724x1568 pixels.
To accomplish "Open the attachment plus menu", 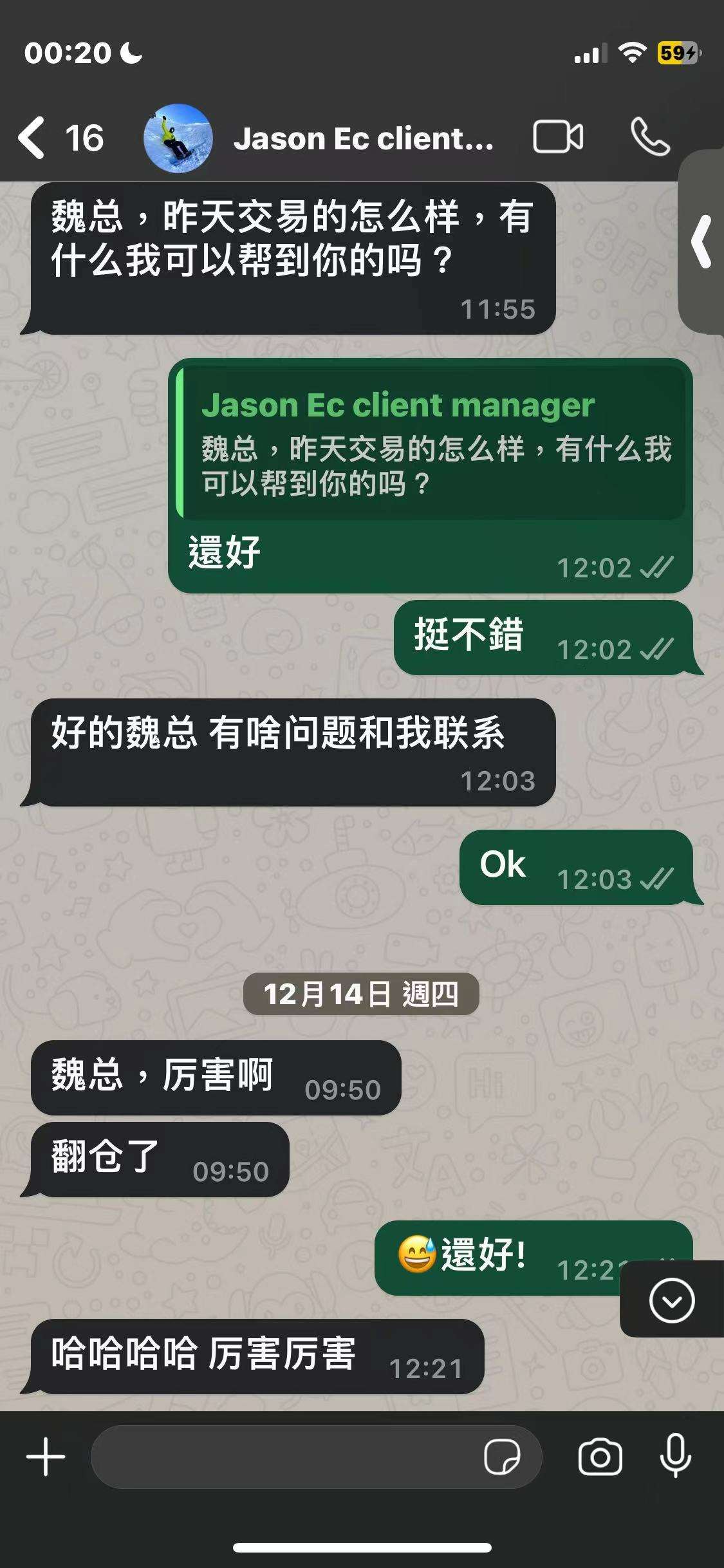I will (46, 1457).
